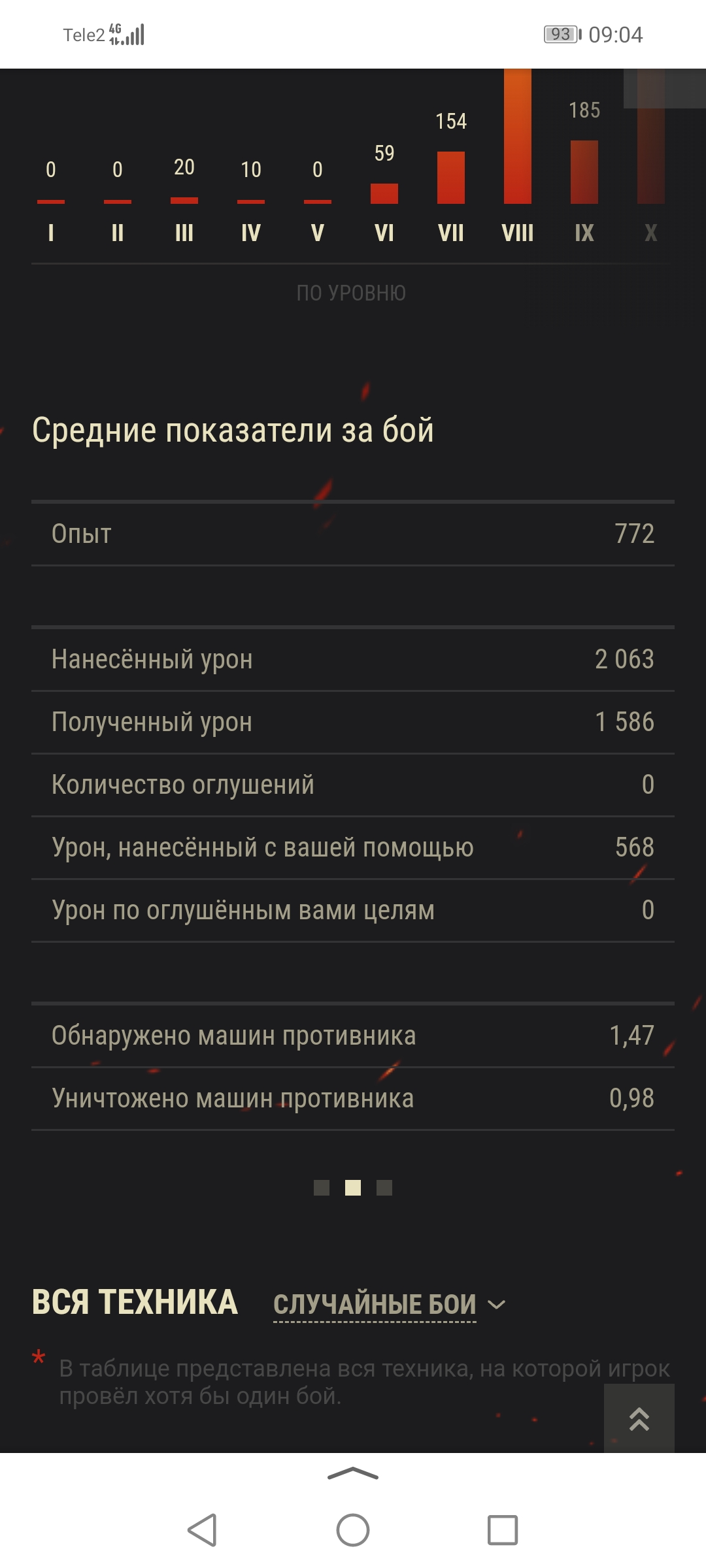Tap the scroll-to-top double arrow button

point(639,1418)
